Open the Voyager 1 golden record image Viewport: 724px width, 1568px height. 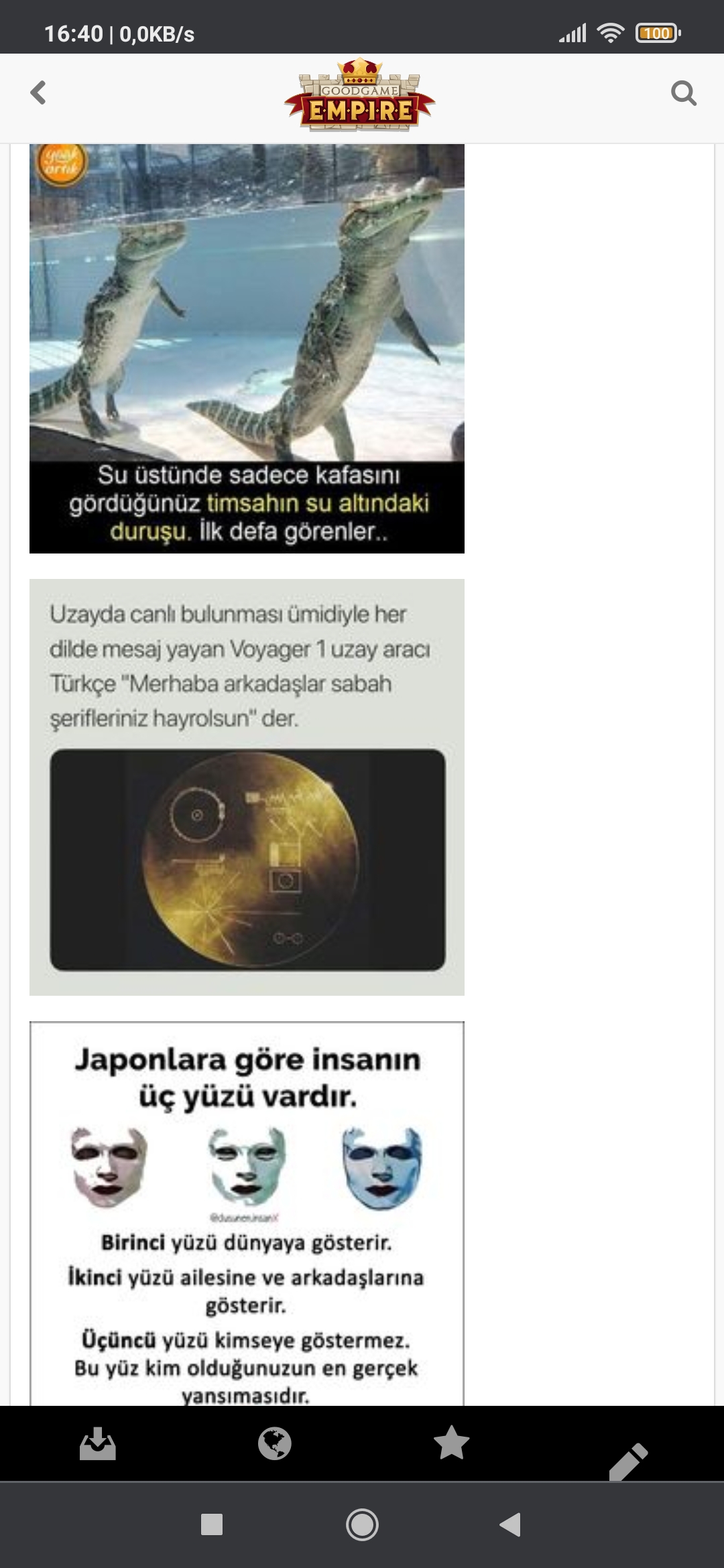[247, 787]
